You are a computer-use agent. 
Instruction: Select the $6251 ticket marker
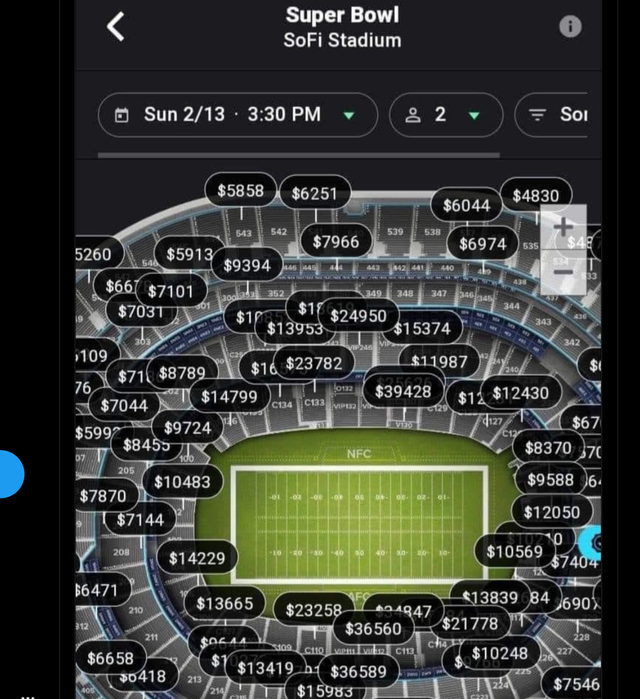click(x=315, y=193)
